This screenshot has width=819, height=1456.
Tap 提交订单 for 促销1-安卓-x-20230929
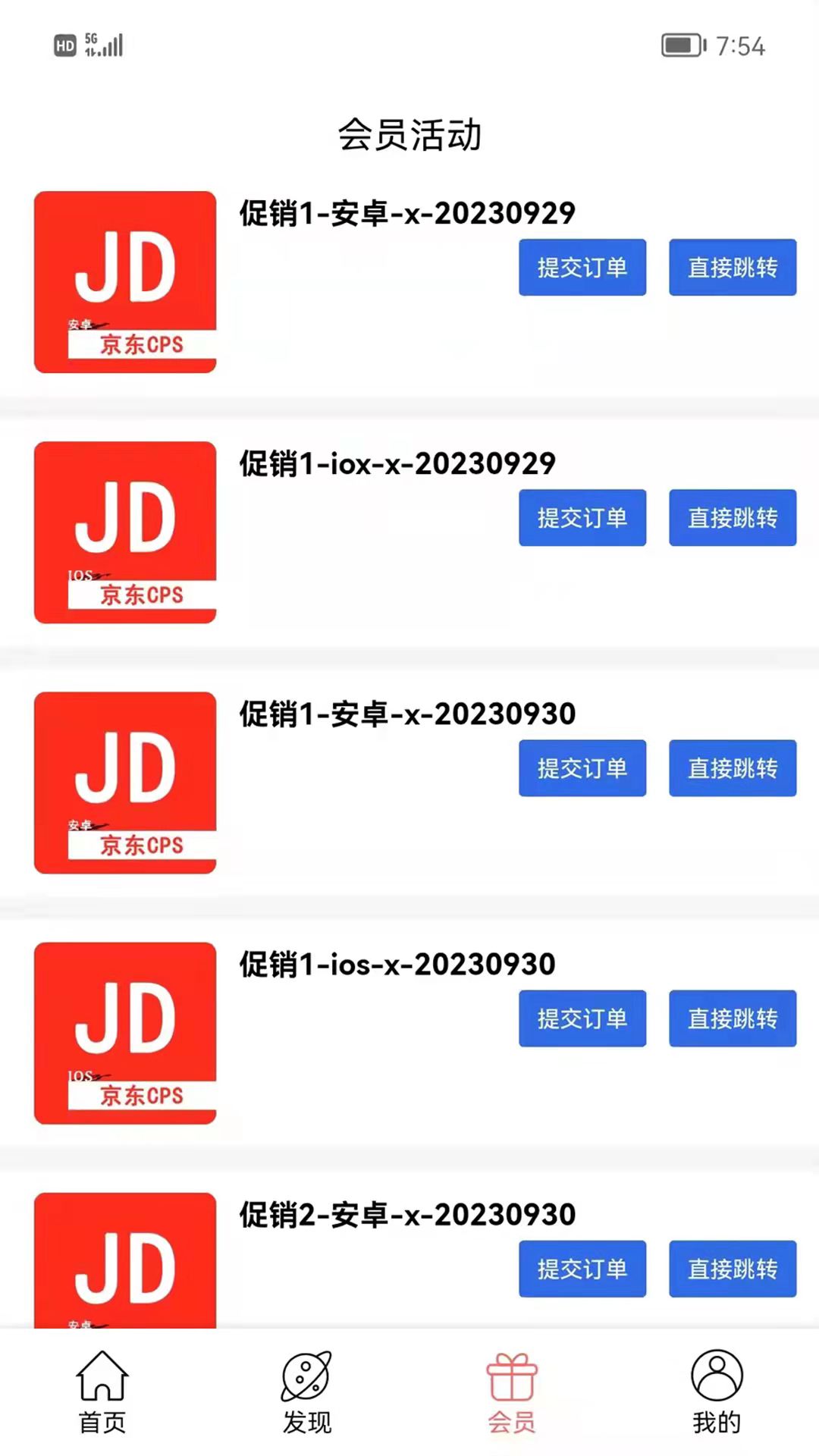click(582, 267)
